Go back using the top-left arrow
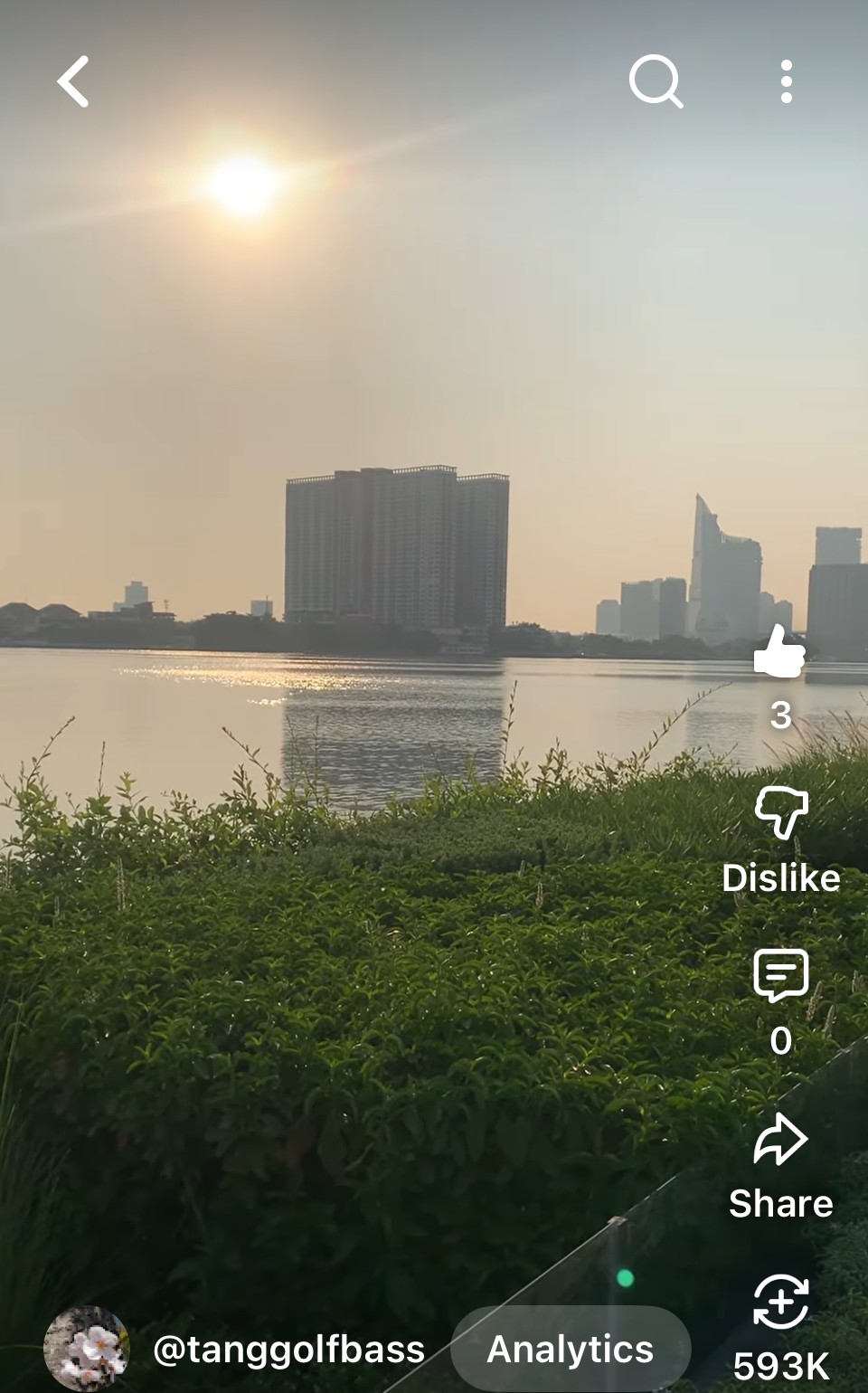This screenshot has height=1393, width=868. point(73,81)
